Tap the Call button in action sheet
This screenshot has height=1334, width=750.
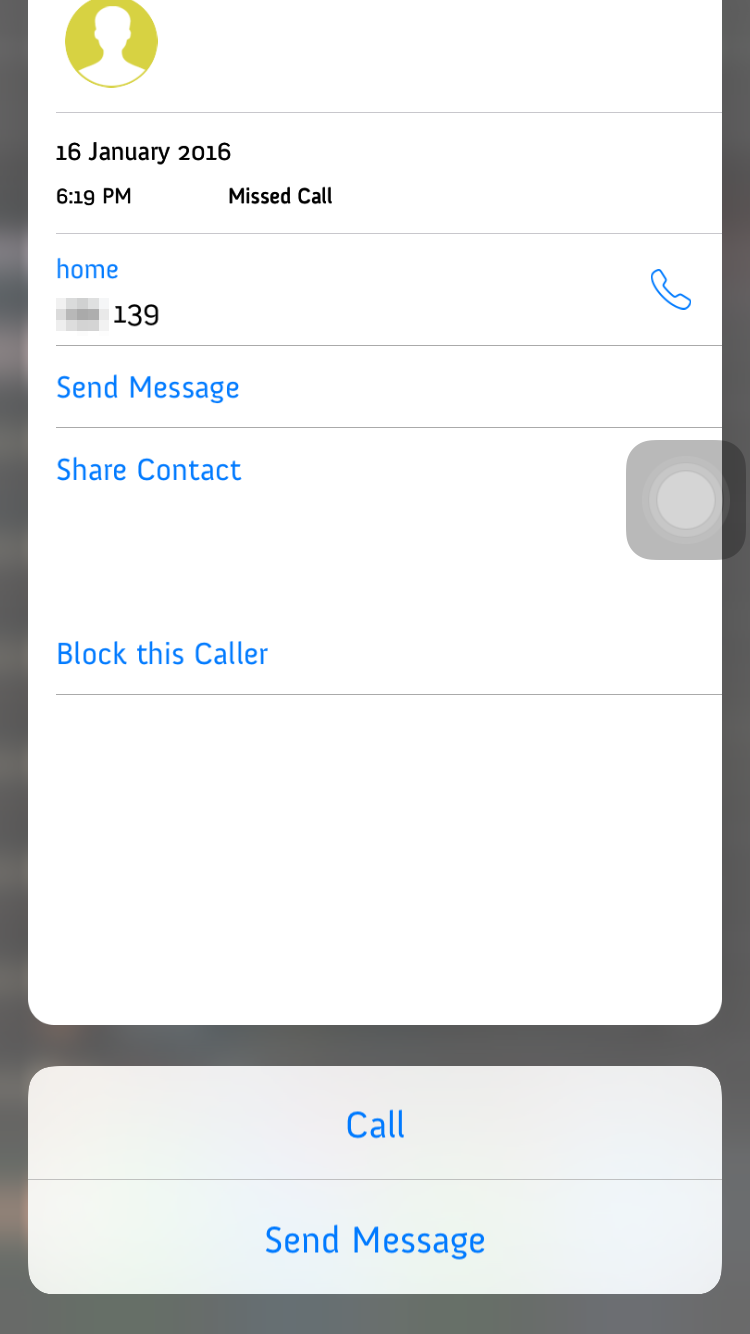375,1123
